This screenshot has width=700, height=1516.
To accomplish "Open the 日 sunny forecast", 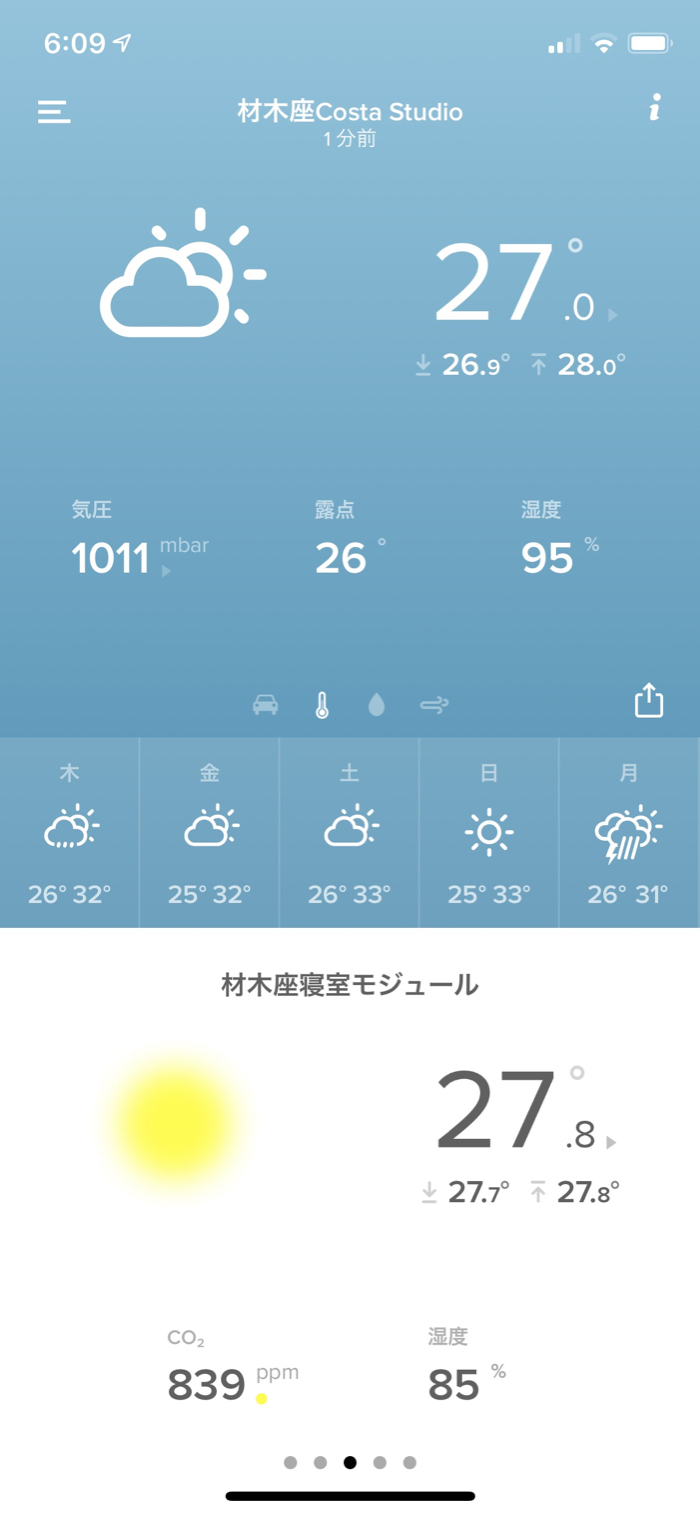I will [489, 832].
